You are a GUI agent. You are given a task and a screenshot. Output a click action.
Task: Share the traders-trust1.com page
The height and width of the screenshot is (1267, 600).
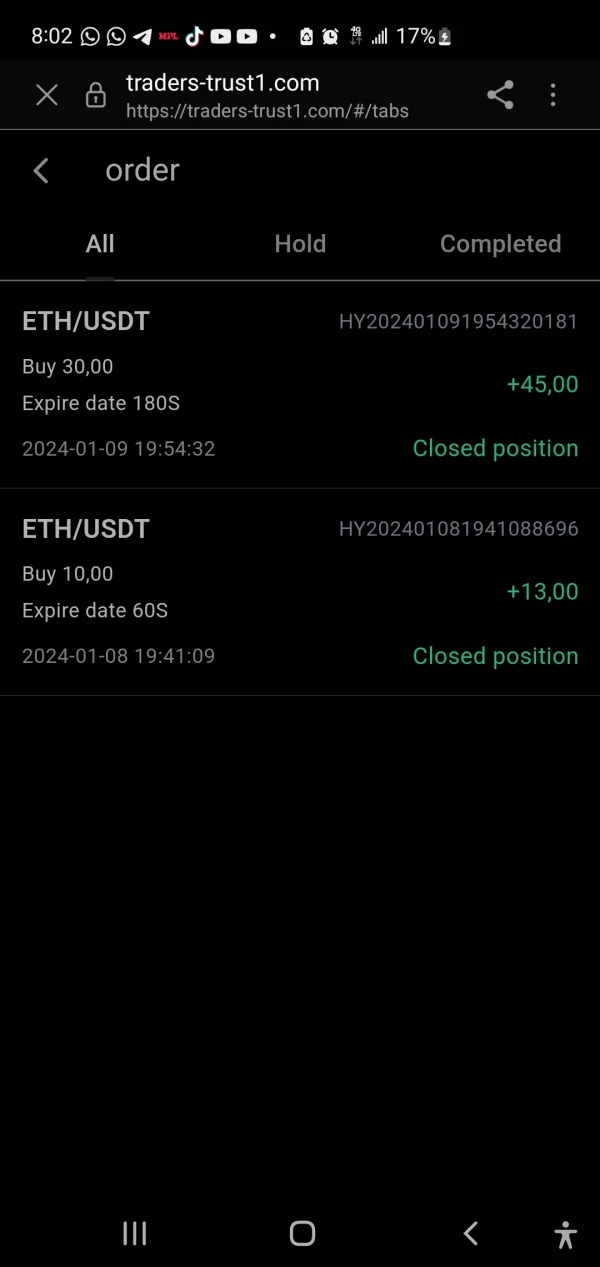click(500, 95)
